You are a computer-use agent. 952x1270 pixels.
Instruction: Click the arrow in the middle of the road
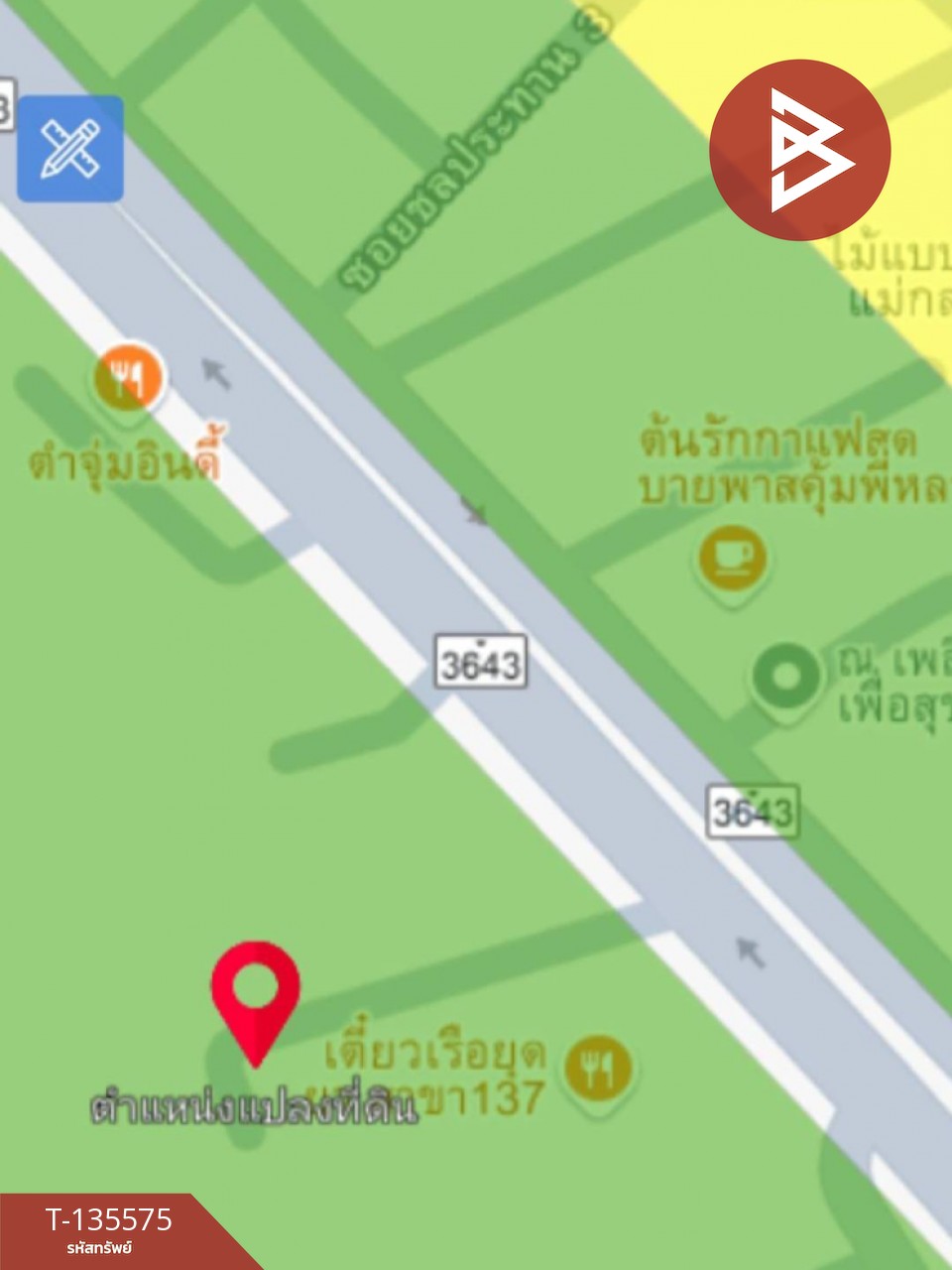[x=471, y=509]
